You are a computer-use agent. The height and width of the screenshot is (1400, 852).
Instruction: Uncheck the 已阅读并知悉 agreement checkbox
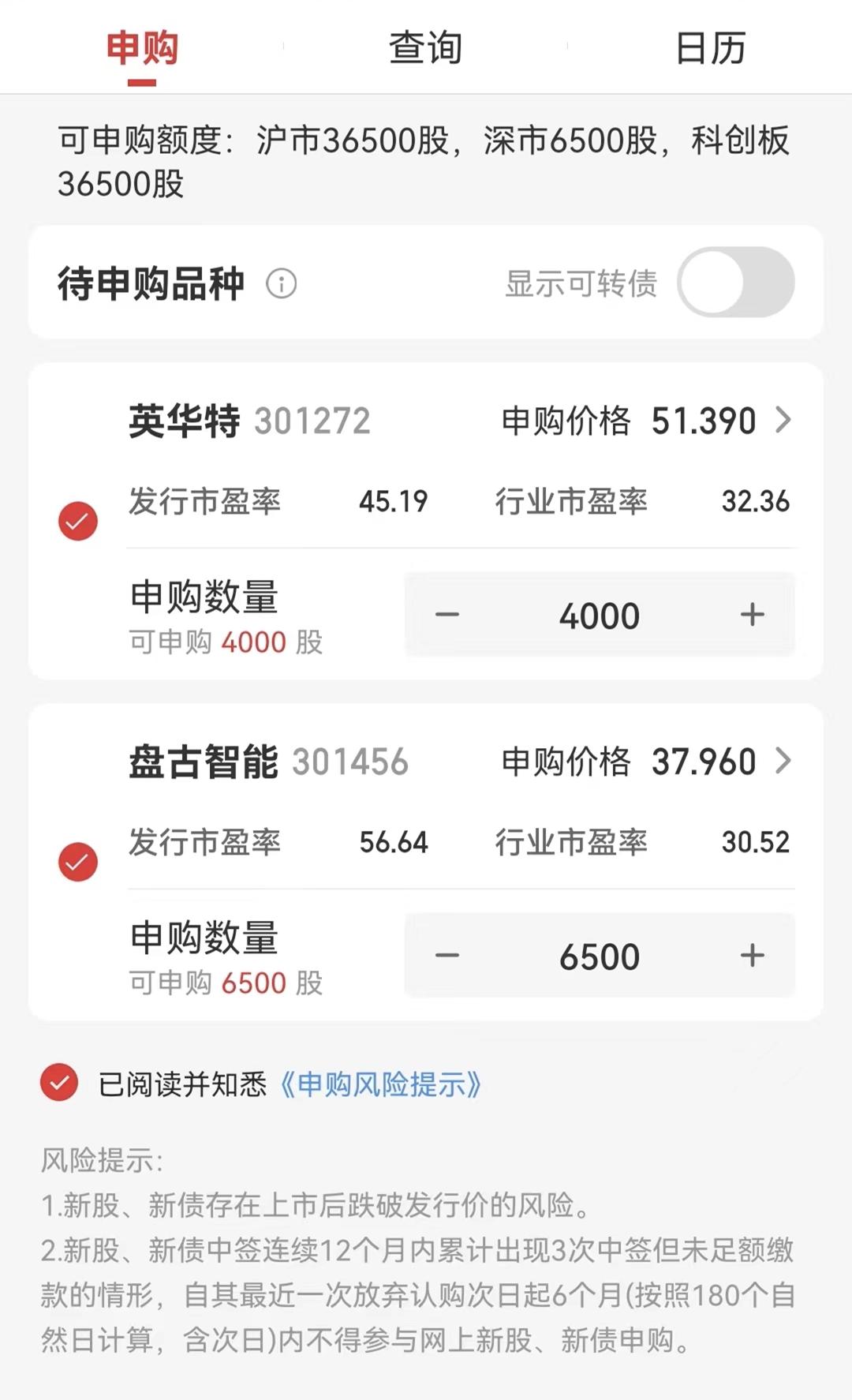click(x=59, y=1083)
